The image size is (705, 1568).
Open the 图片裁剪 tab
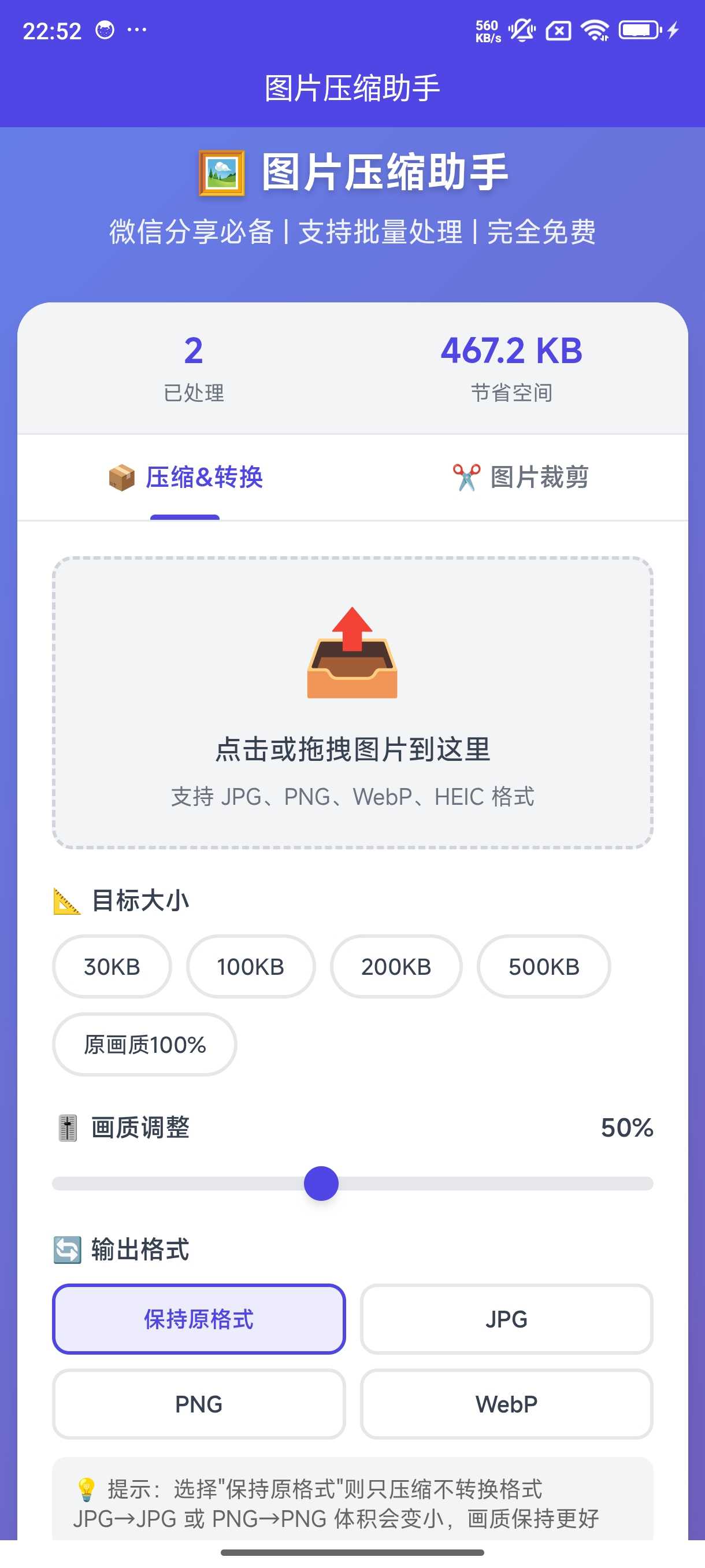coord(521,477)
